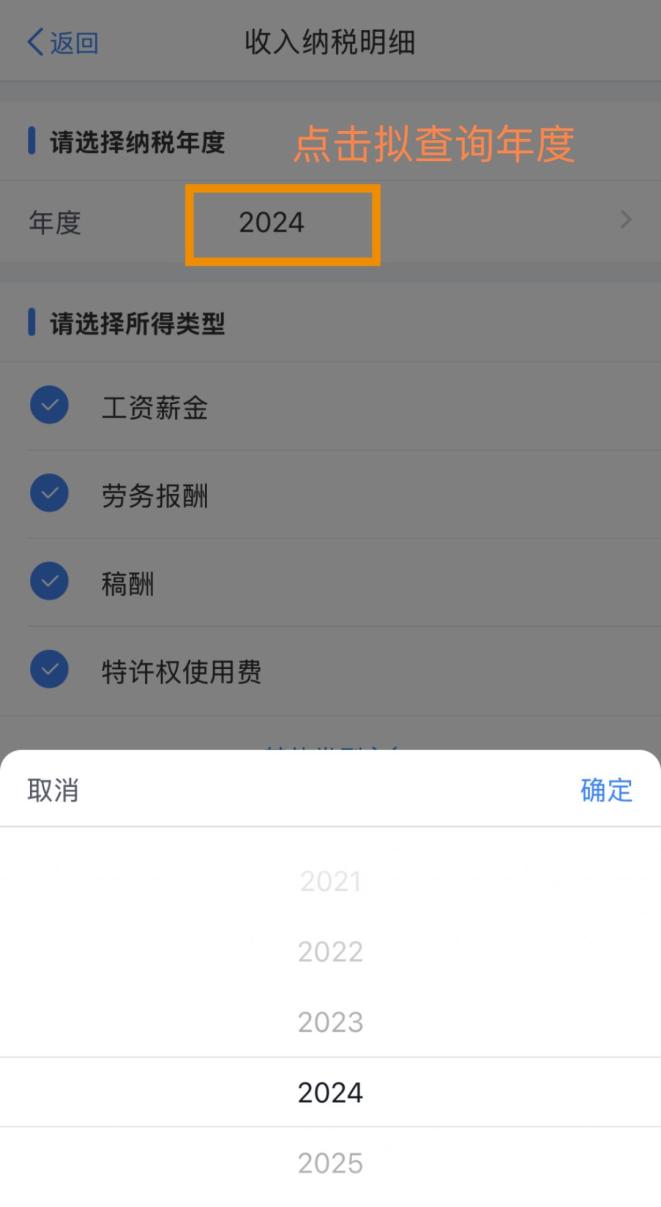661x1207 pixels.
Task: Cancel the year picker
Action: click(x=53, y=790)
